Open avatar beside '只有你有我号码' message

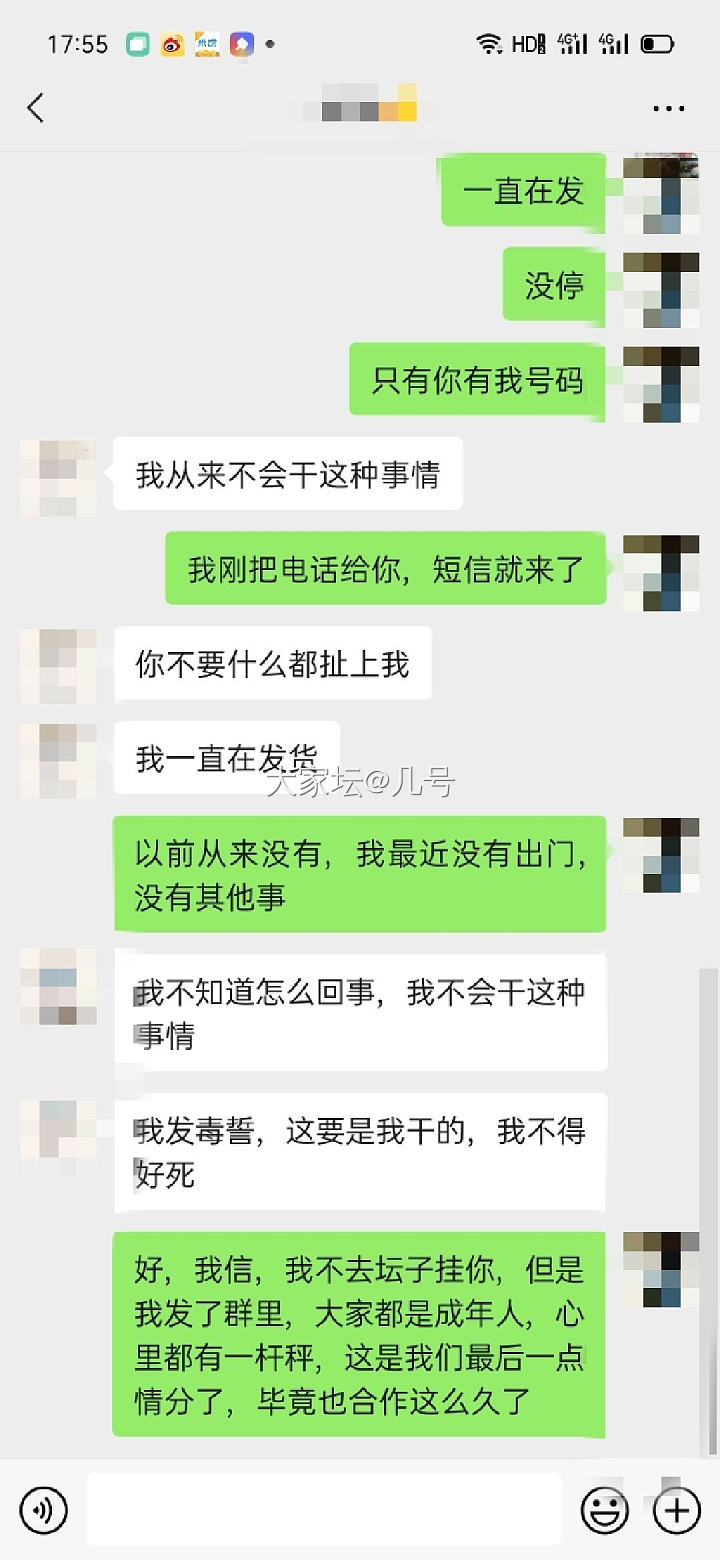click(661, 384)
